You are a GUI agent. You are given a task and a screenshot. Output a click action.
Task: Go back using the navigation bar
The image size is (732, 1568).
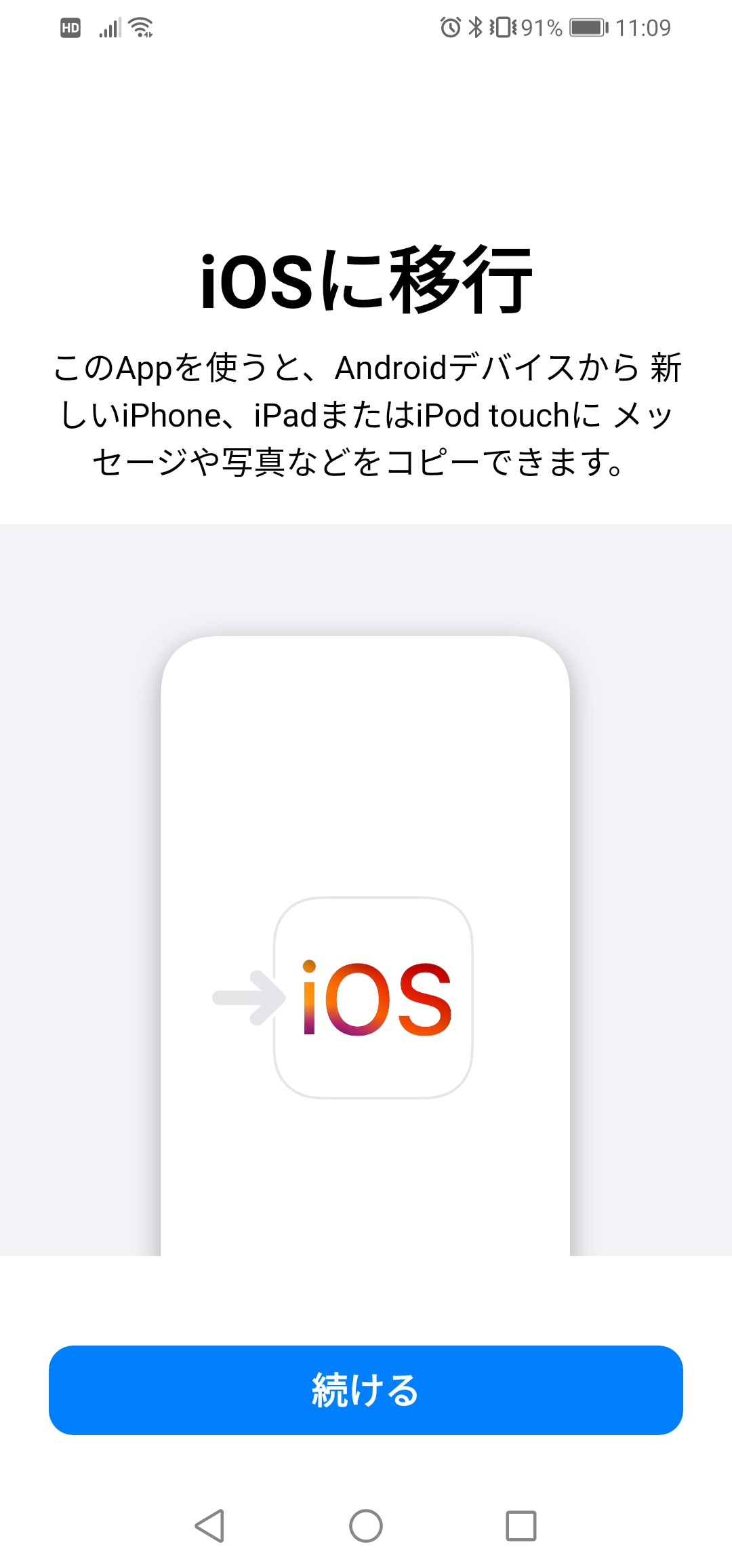[x=210, y=1526]
